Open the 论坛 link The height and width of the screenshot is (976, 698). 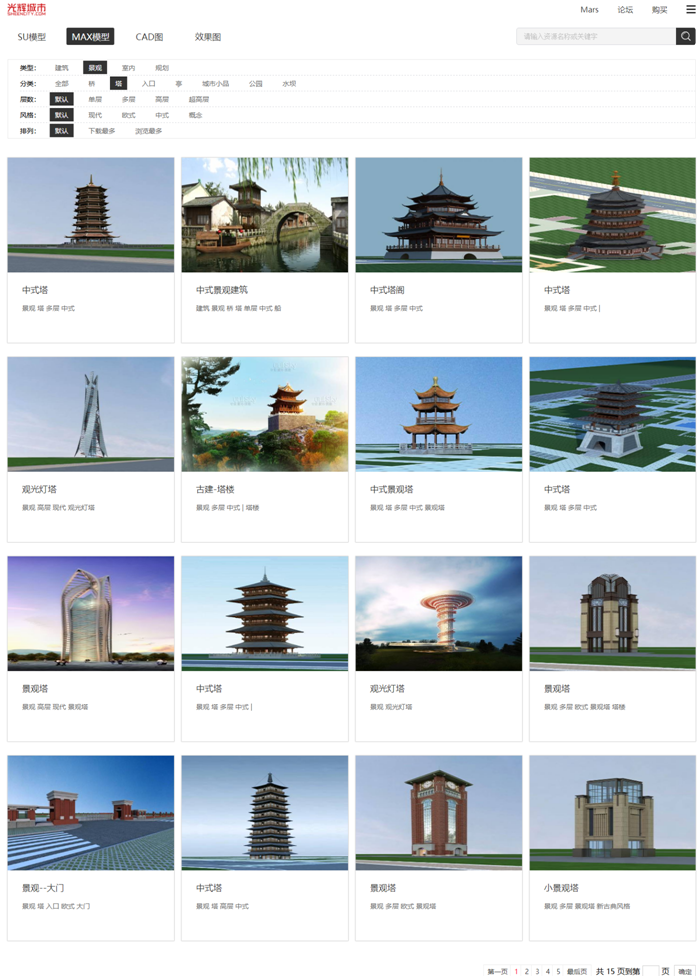click(x=625, y=9)
